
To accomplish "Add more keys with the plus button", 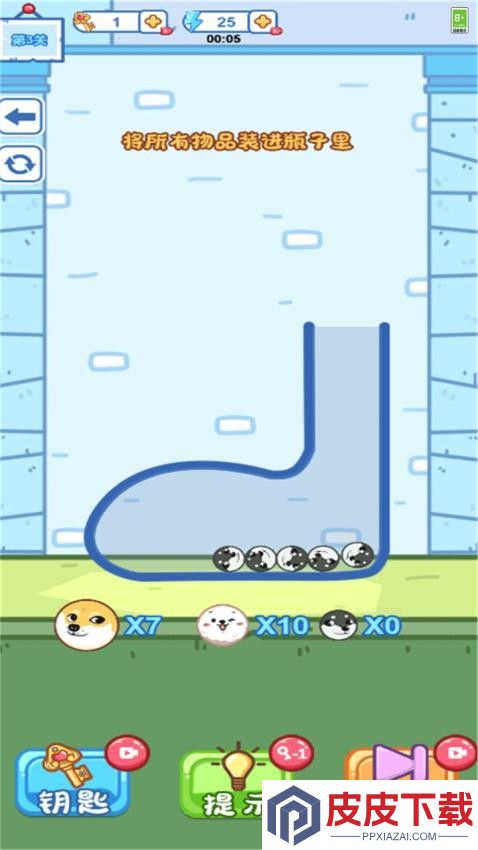I will click(153, 22).
